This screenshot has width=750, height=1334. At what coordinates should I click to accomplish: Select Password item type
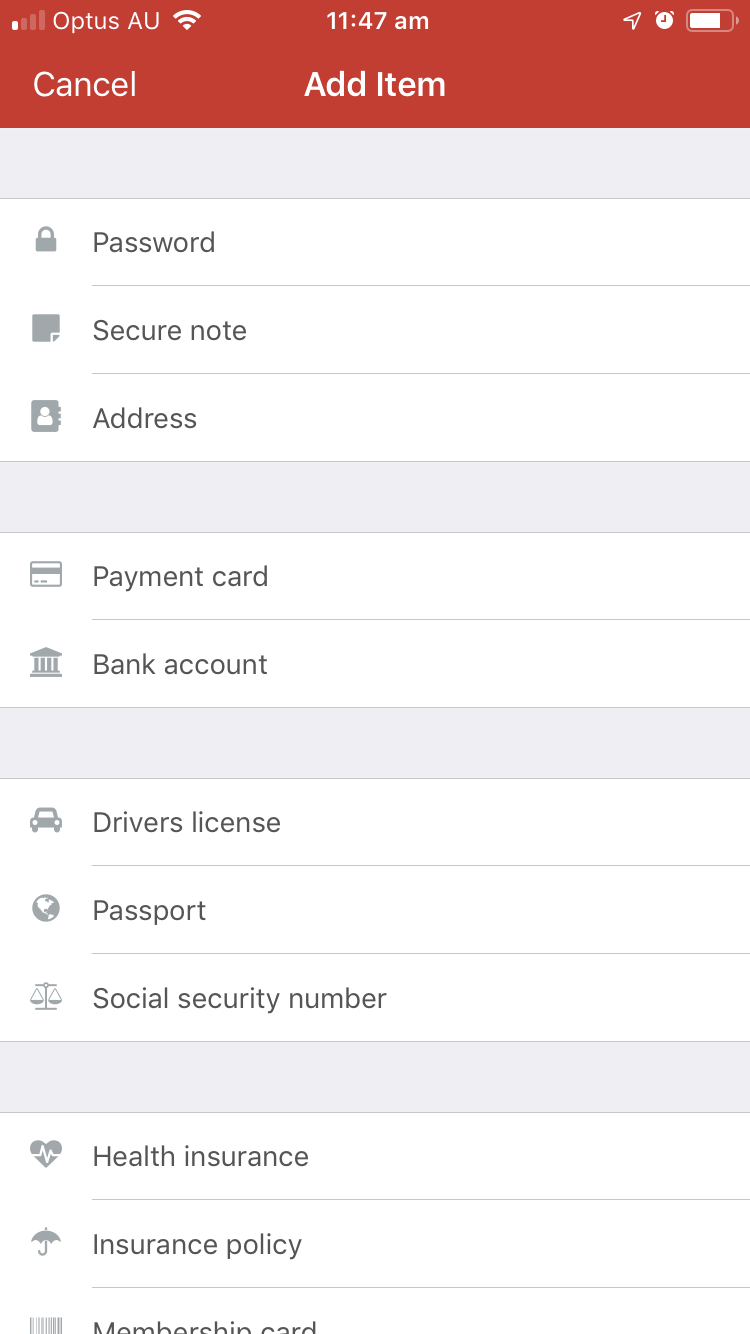tap(375, 242)
